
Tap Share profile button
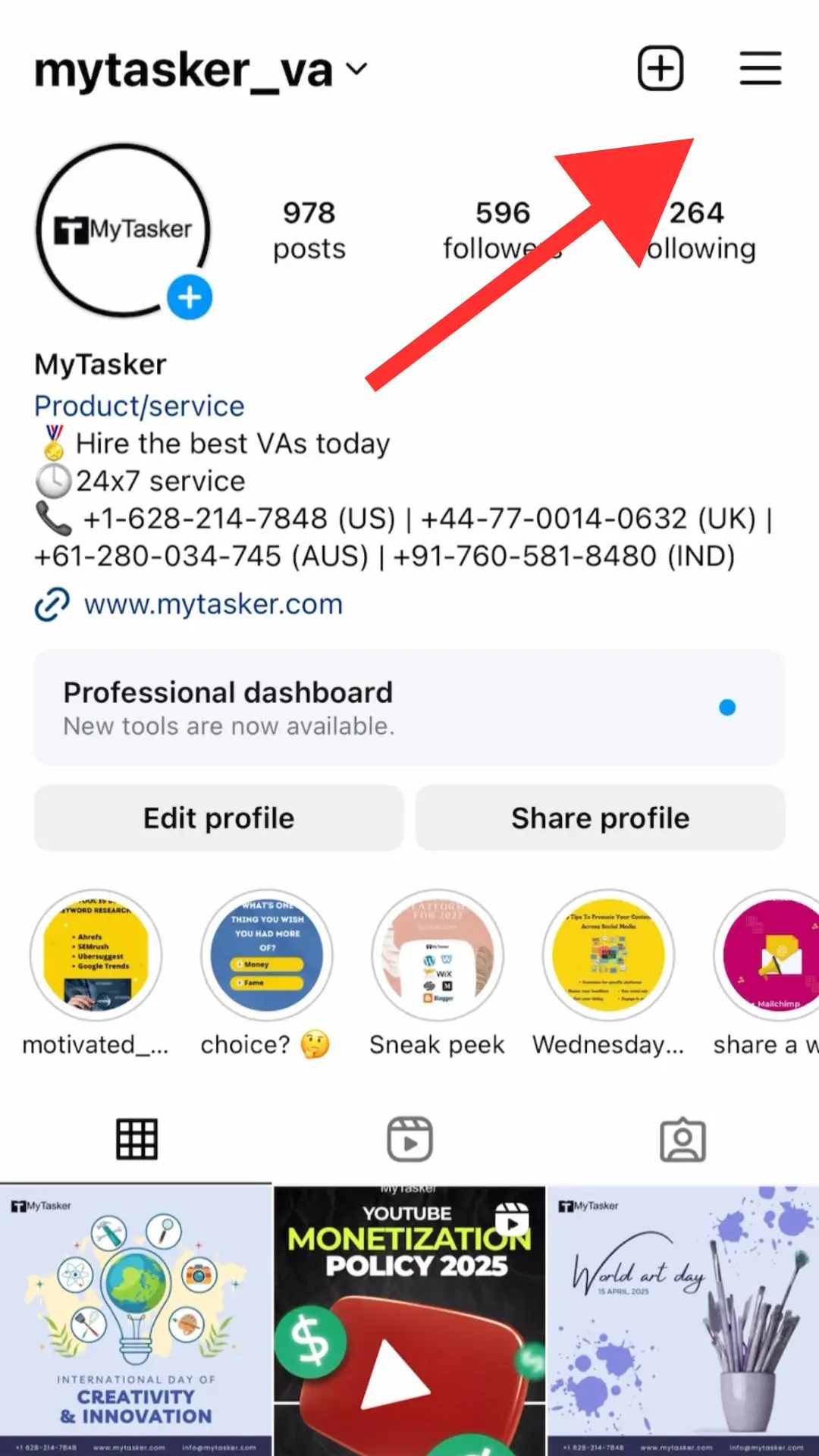tap(600, 818)
